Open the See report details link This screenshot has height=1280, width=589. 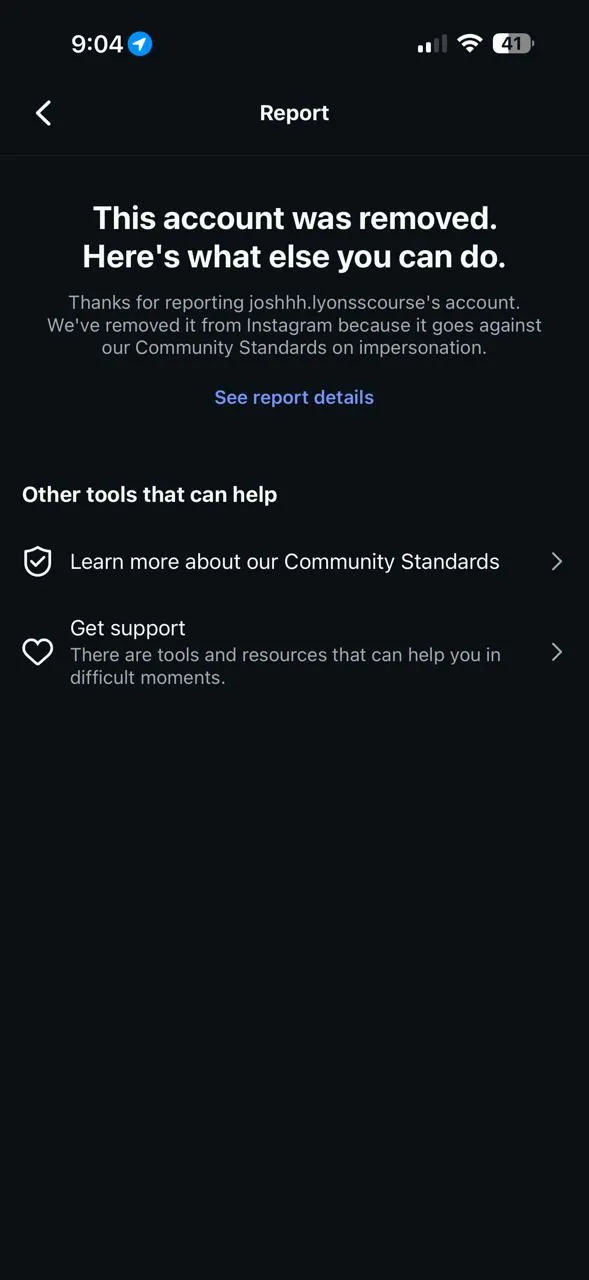pos(294,397)
